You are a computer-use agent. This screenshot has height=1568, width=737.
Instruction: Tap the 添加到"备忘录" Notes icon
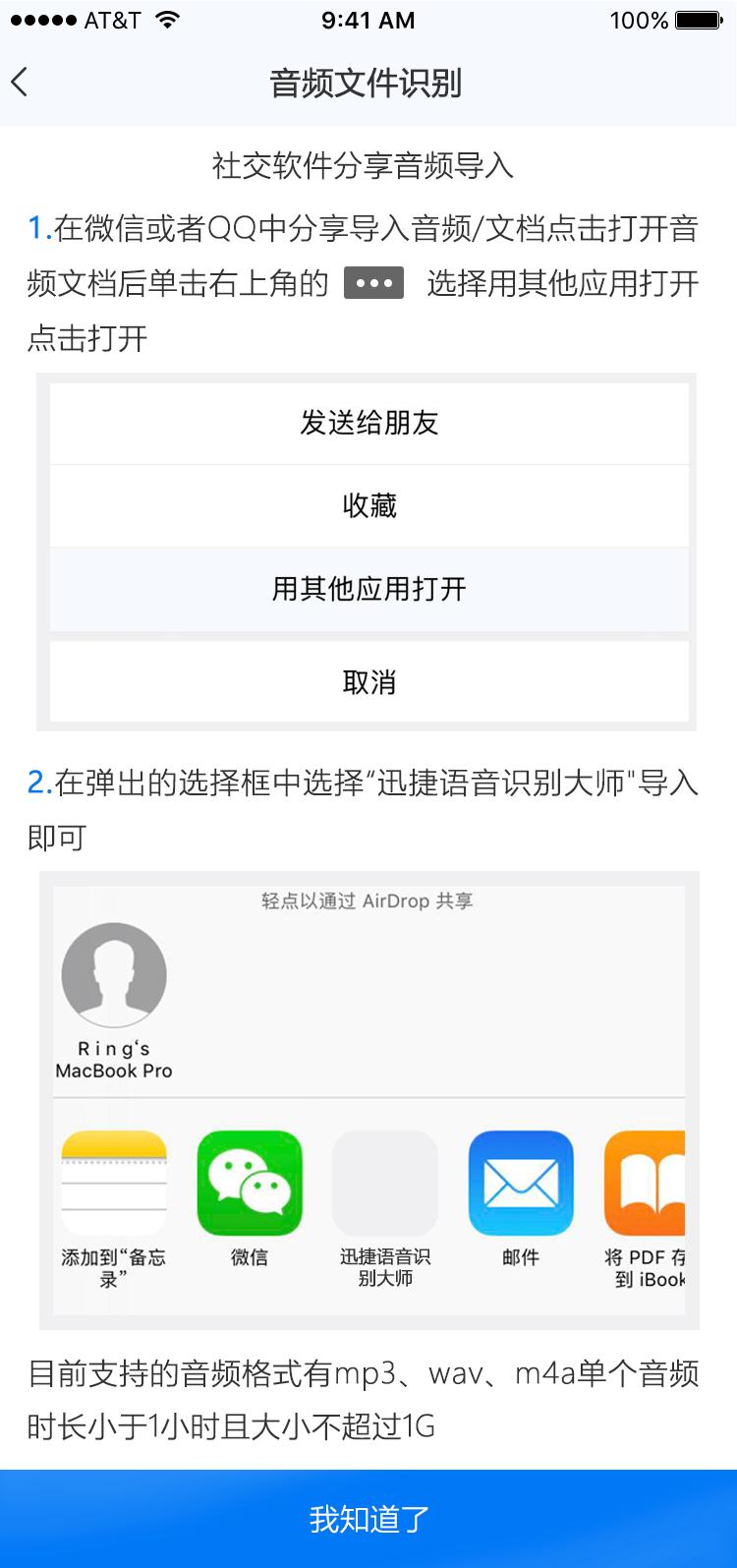click(x=114, y=1183)
